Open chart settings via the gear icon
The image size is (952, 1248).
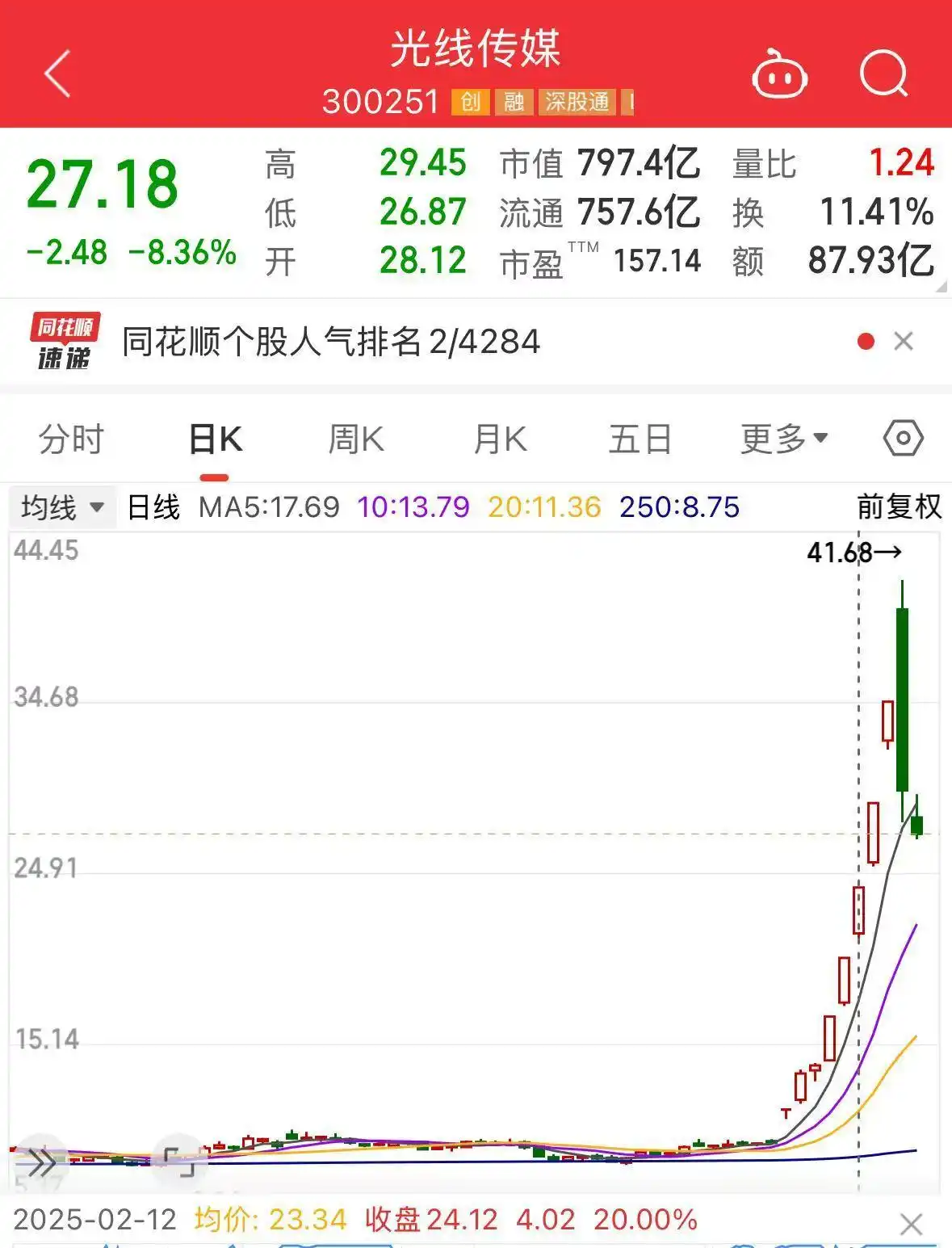point(903,438)
